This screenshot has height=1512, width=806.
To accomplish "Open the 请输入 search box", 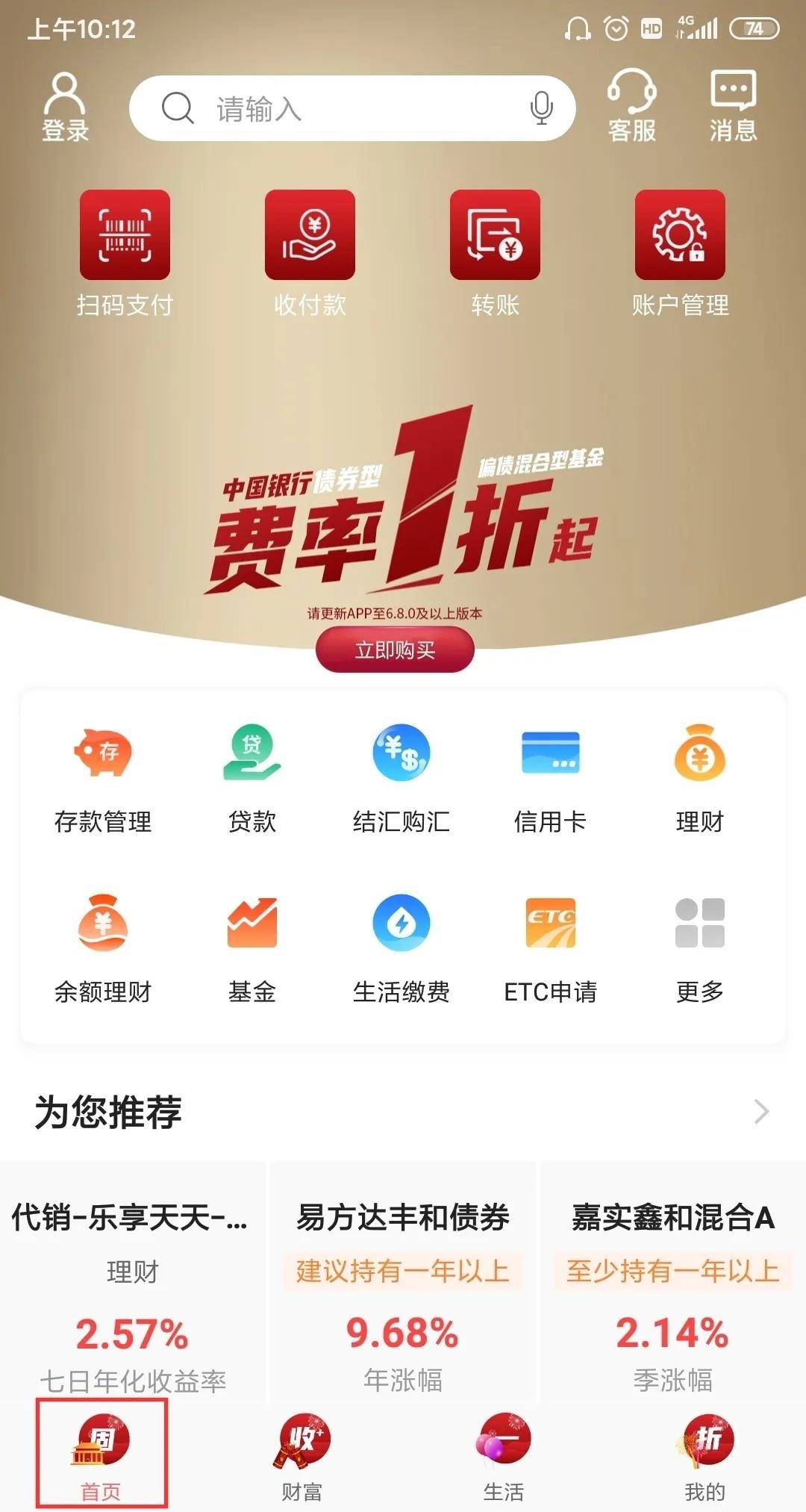I will 336,109.
